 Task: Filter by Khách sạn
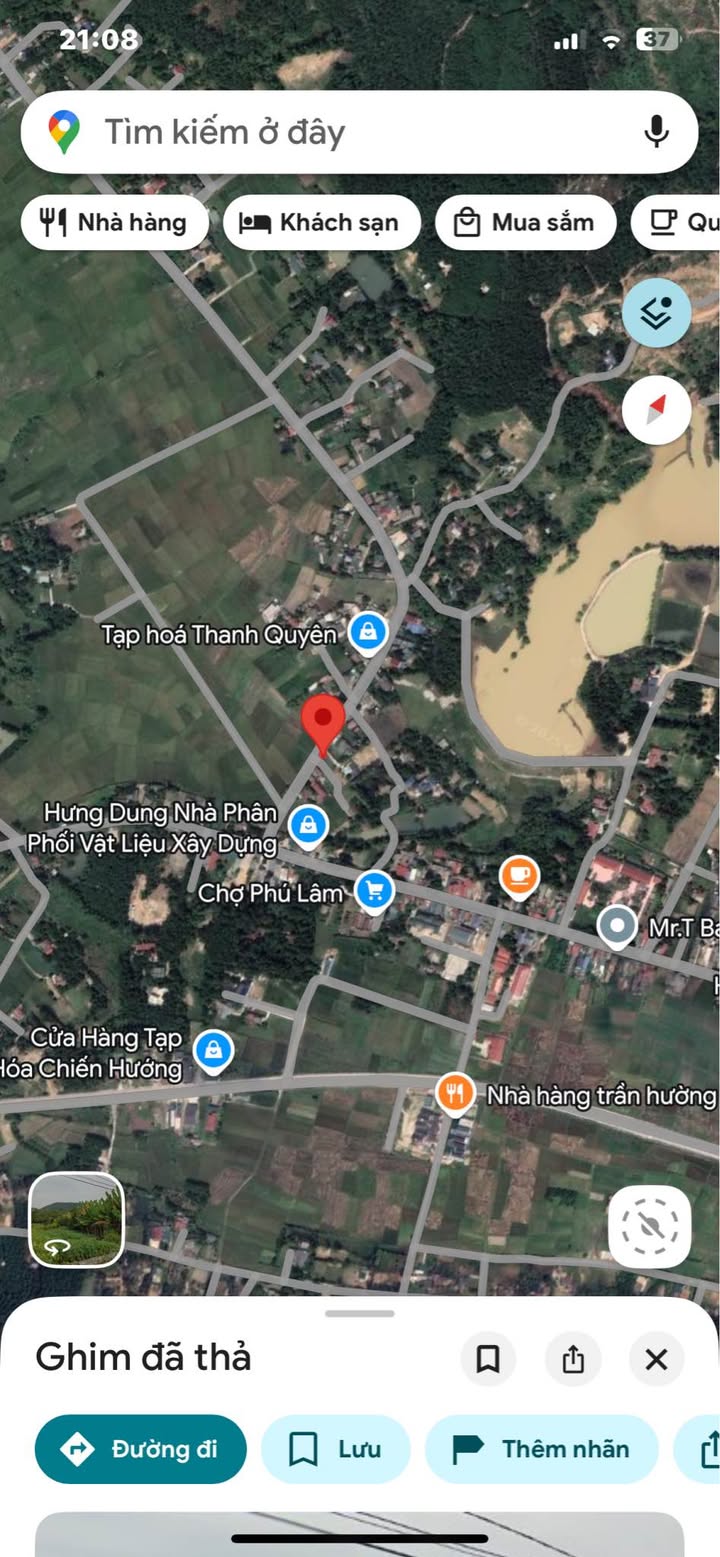click(x=321, y=222)
